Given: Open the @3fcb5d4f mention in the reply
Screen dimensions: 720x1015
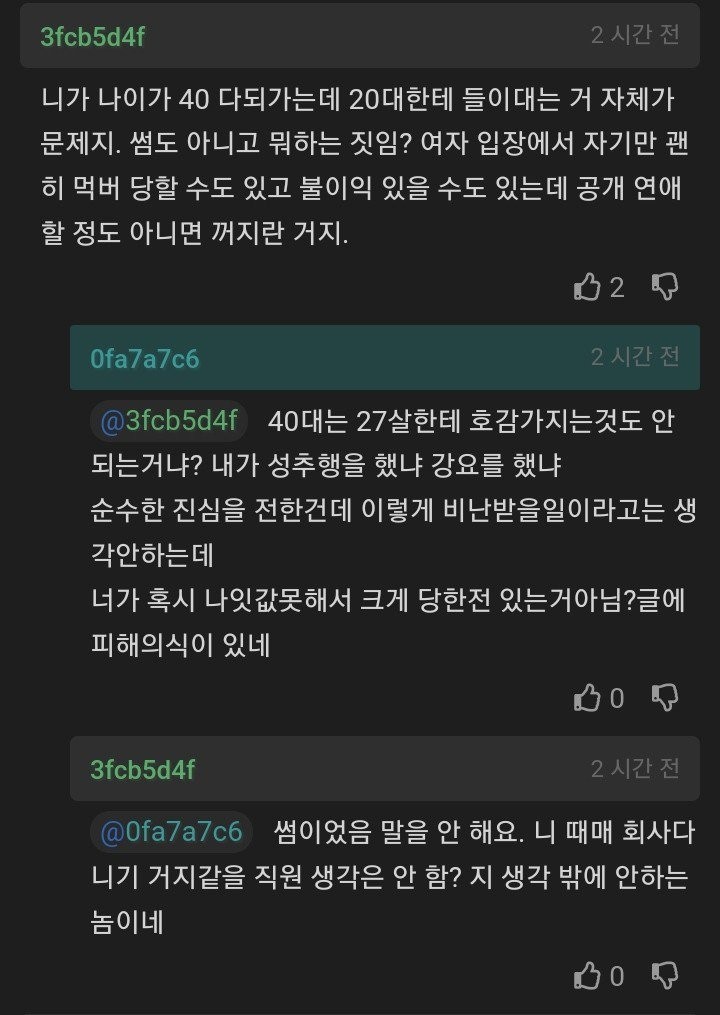Looking at the screenshot, I should 168,421.
